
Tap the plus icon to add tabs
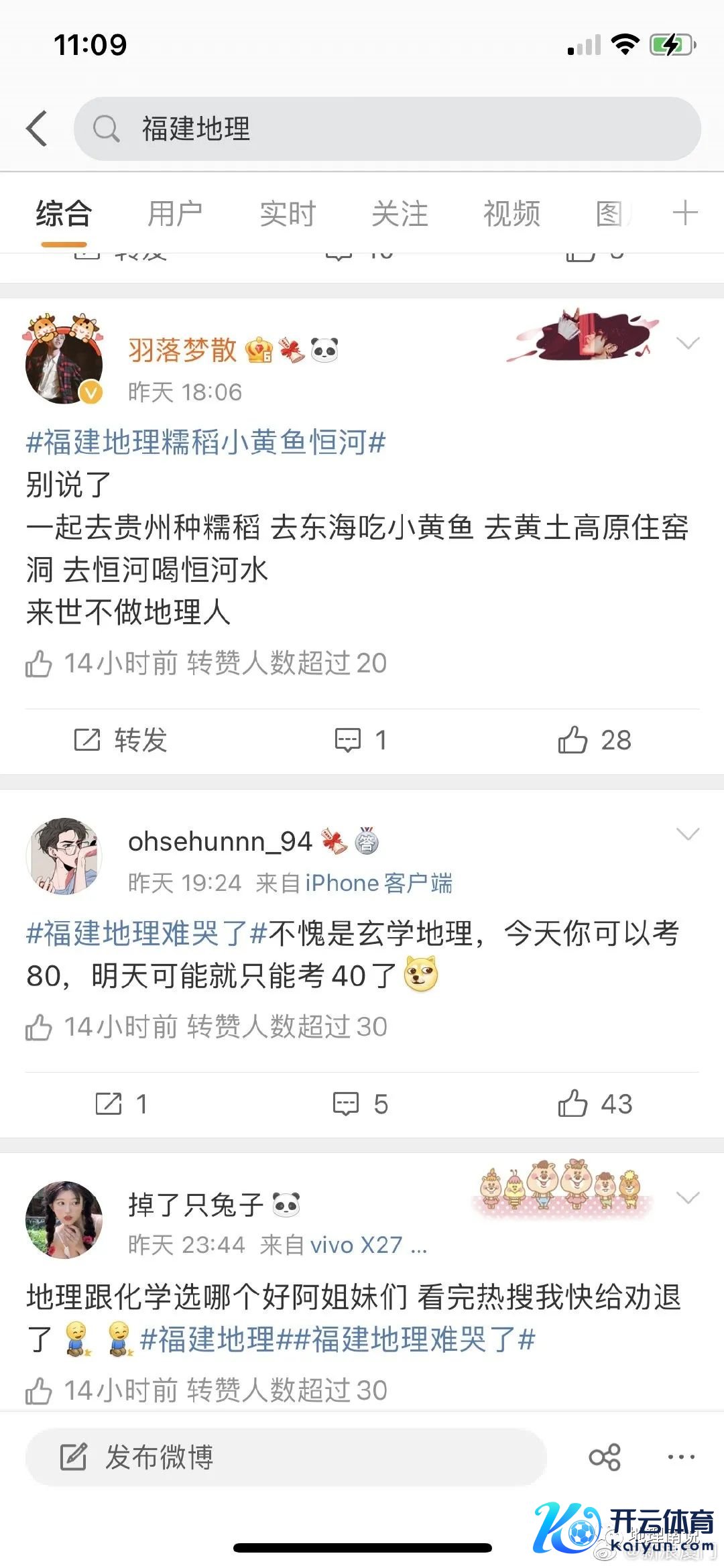(684, 214)
